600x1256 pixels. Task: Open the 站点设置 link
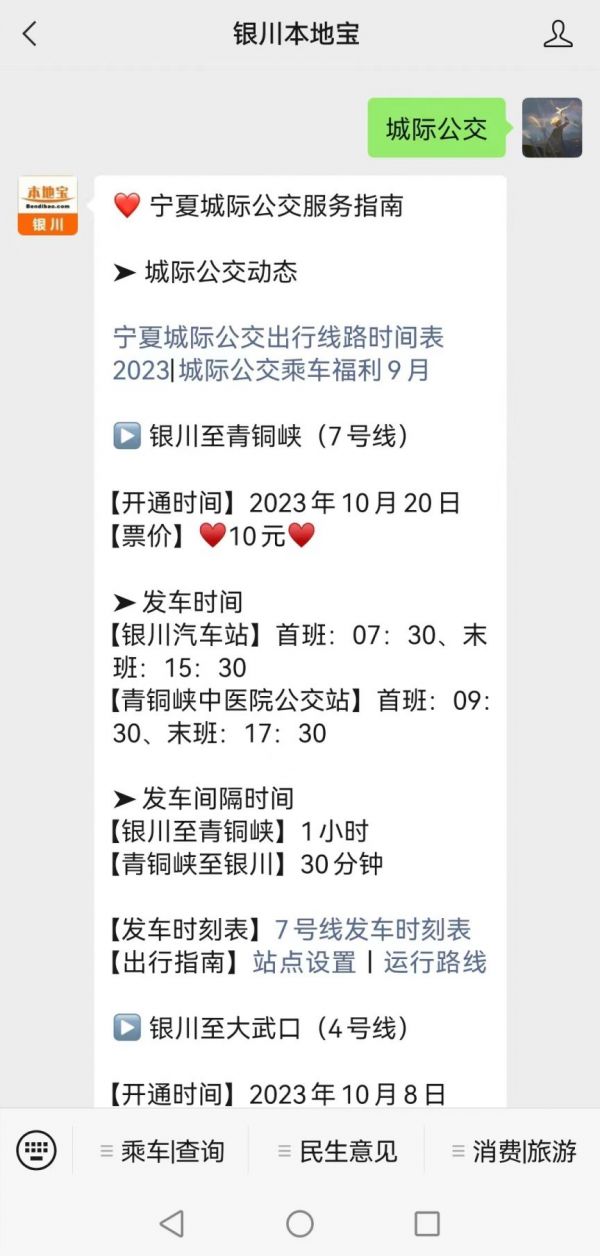click(x=304, y=963)
